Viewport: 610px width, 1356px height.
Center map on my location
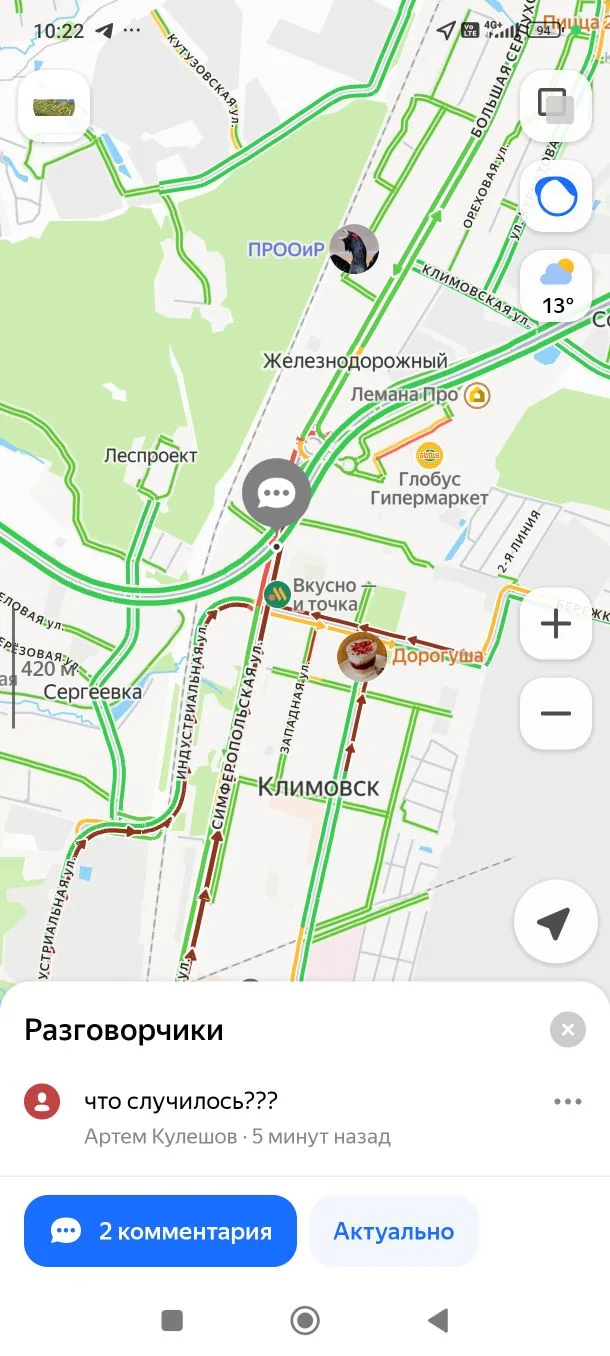[x=555, y=923]
